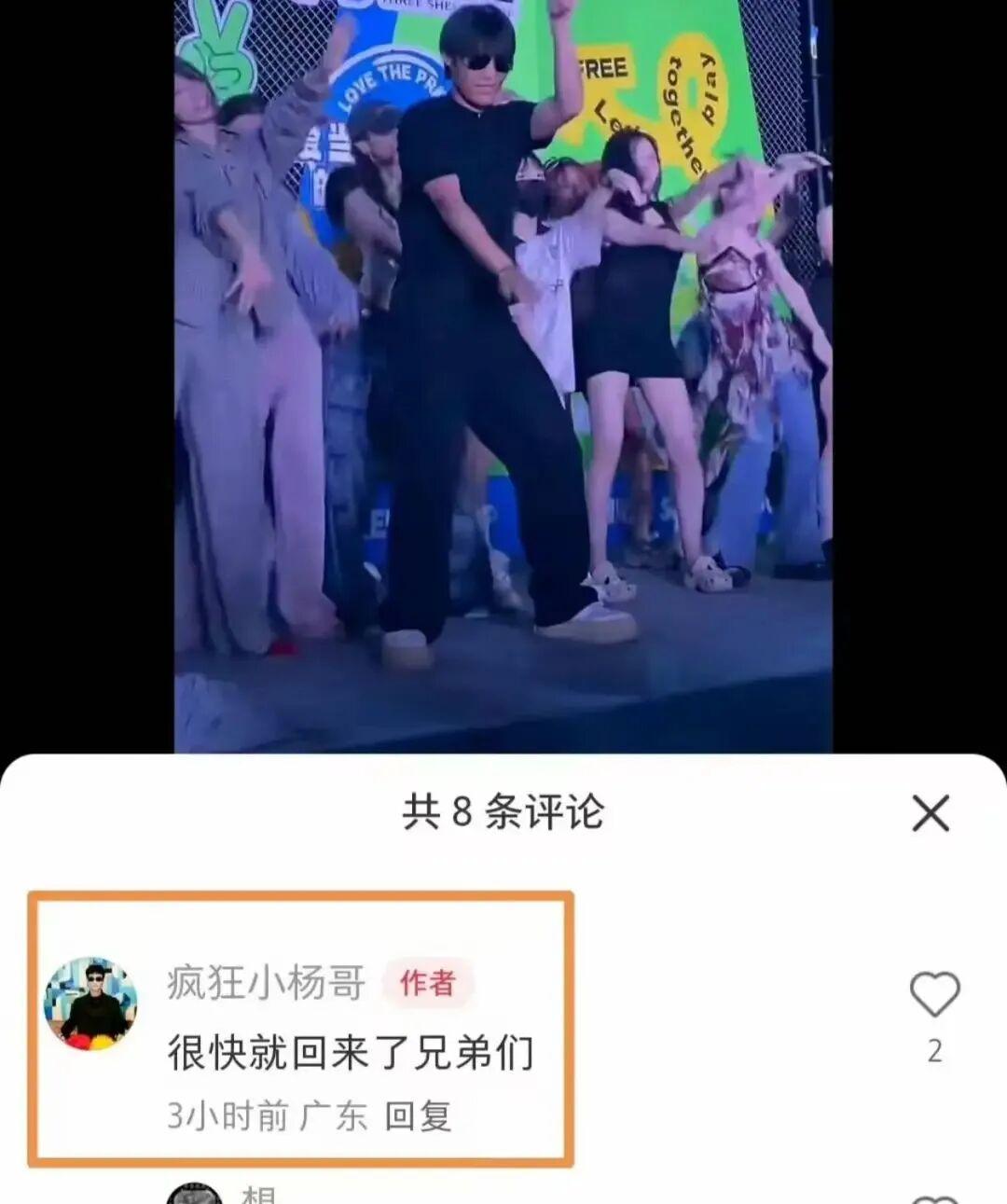Like the comment from 疯狂小杨哥
Viewport: 1007px width, 1204px height.
pos(934,994)
